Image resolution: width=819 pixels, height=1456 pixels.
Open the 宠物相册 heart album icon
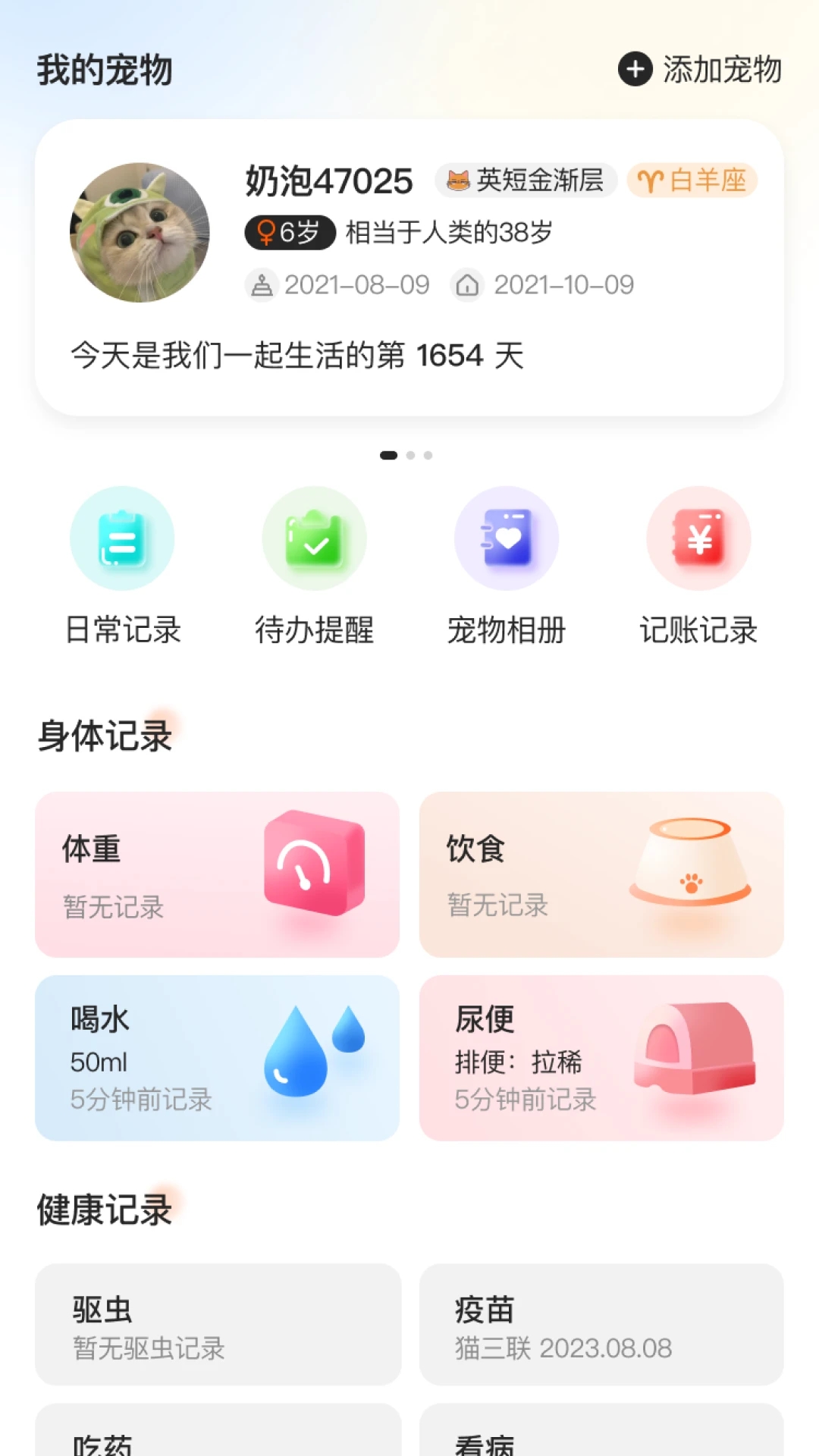coord(507,538)
